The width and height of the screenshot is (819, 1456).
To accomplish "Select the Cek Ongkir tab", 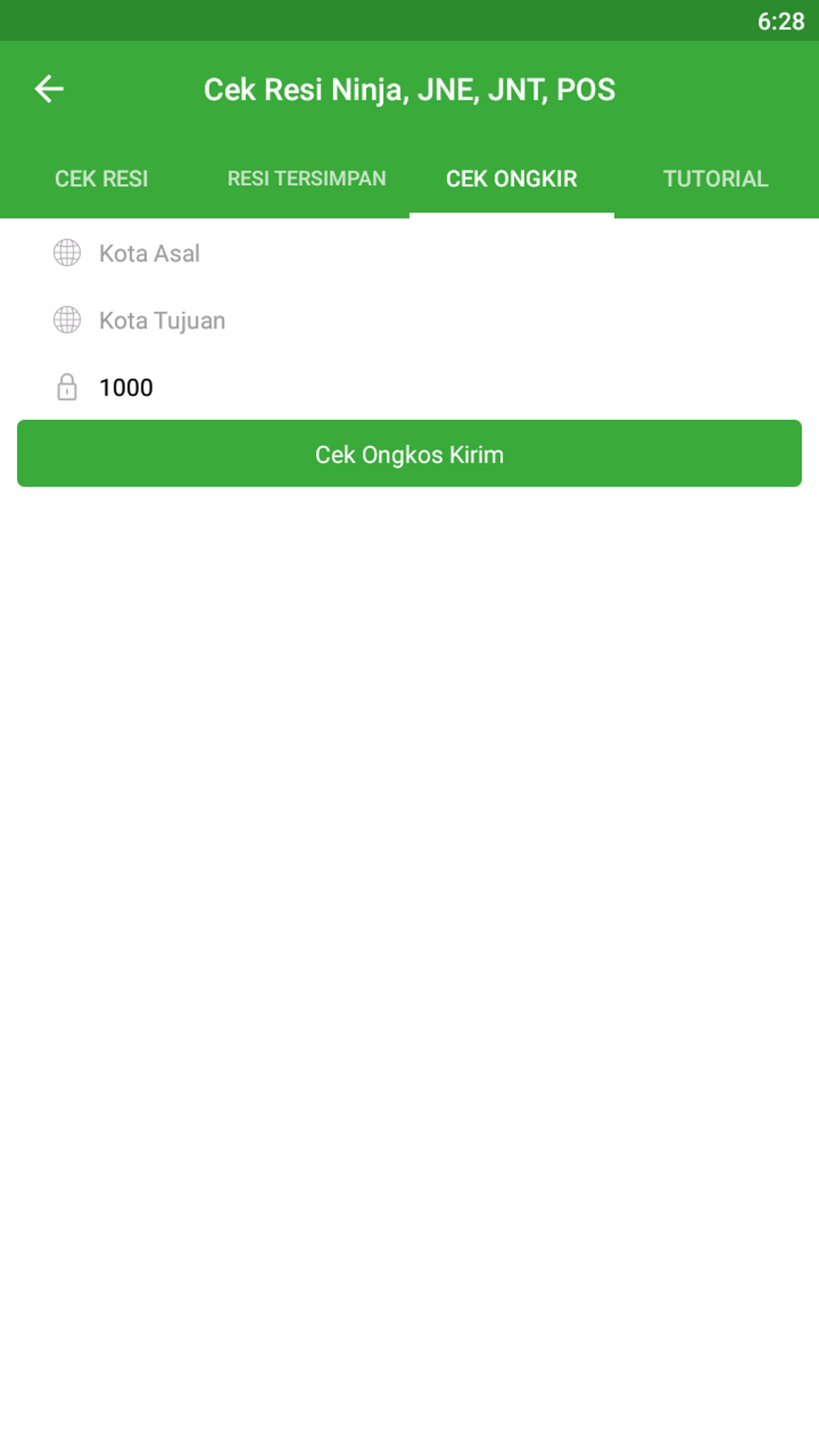I will [511, 178].
